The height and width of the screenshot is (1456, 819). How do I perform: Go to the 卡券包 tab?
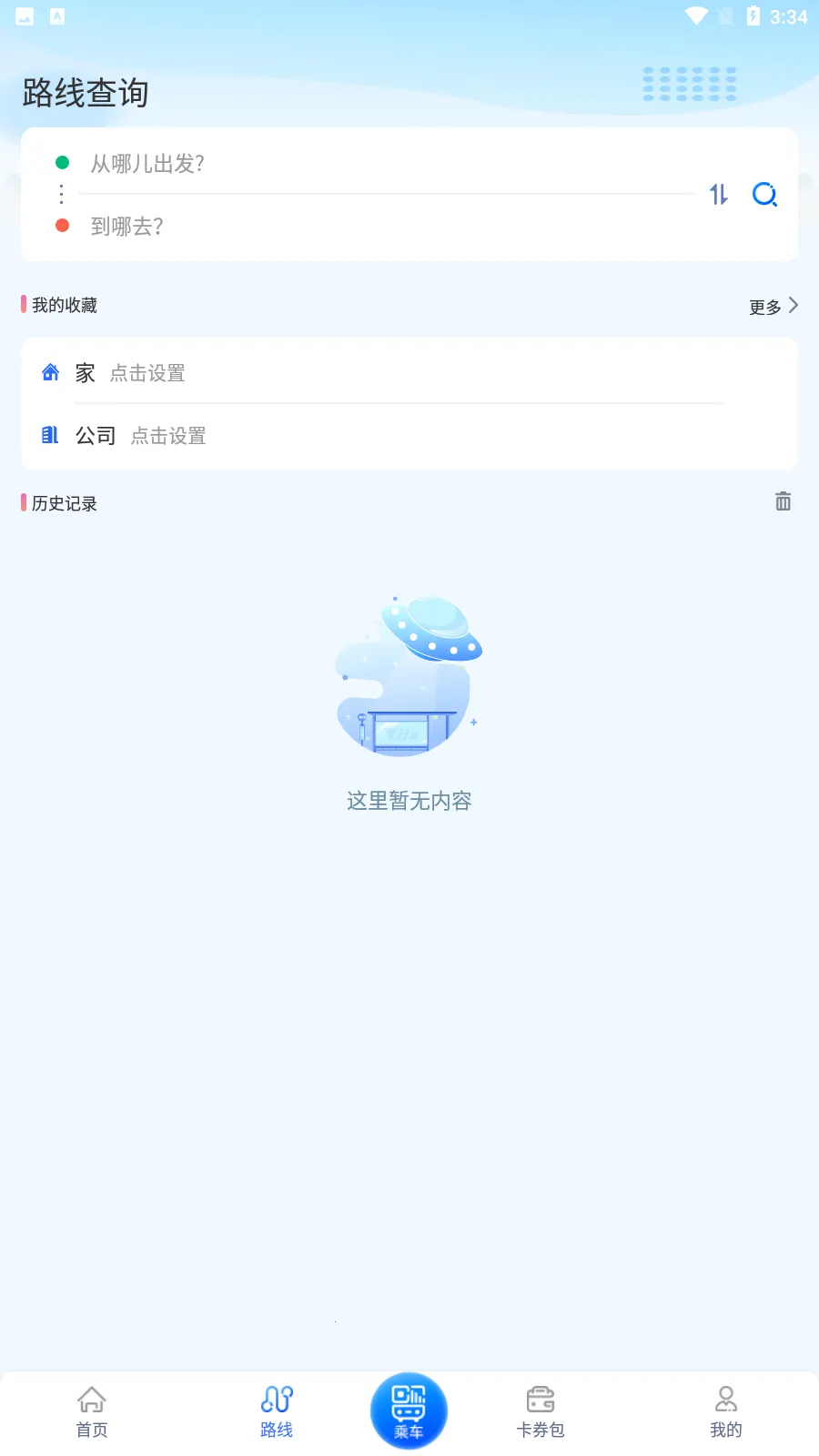click(x=541, y=1411)
